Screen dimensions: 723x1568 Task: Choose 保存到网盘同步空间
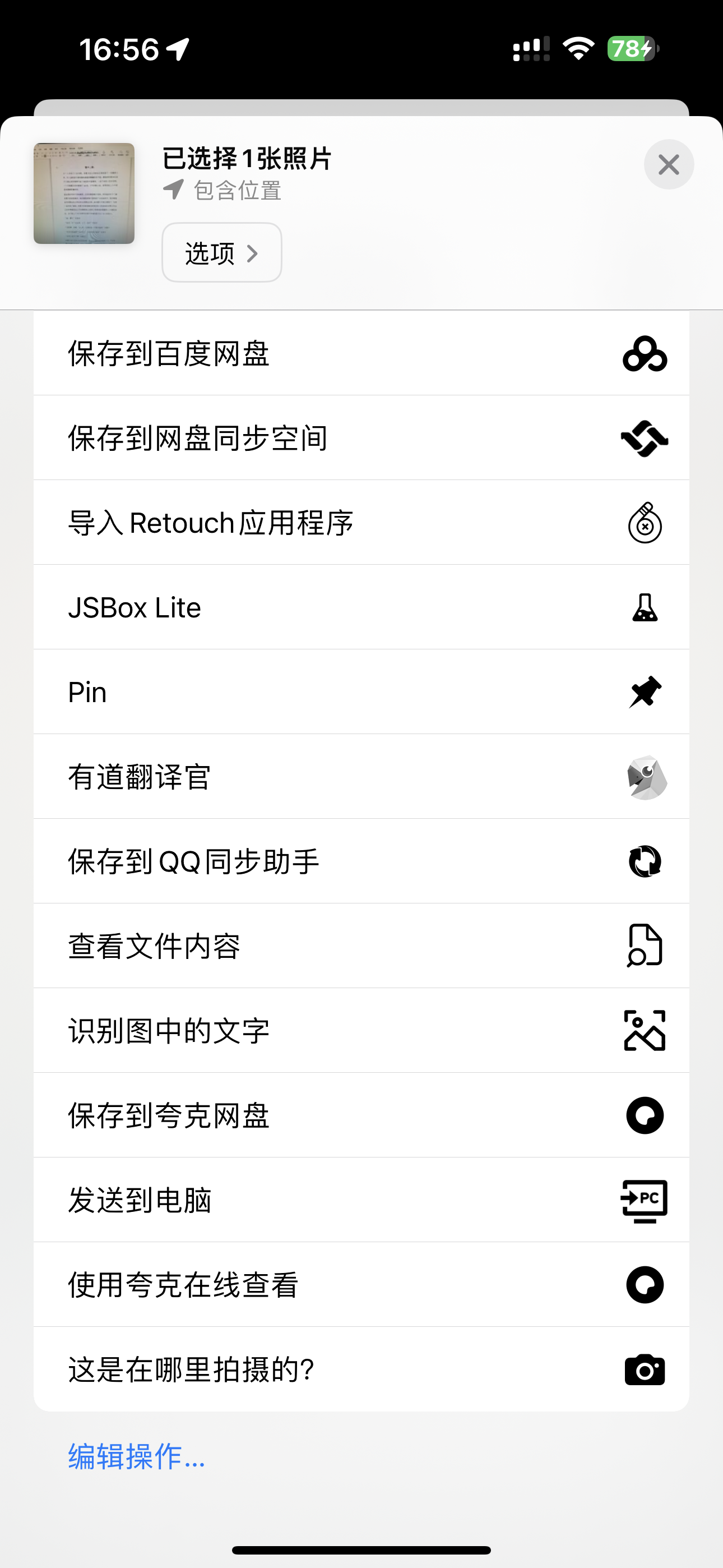point(361,438)
